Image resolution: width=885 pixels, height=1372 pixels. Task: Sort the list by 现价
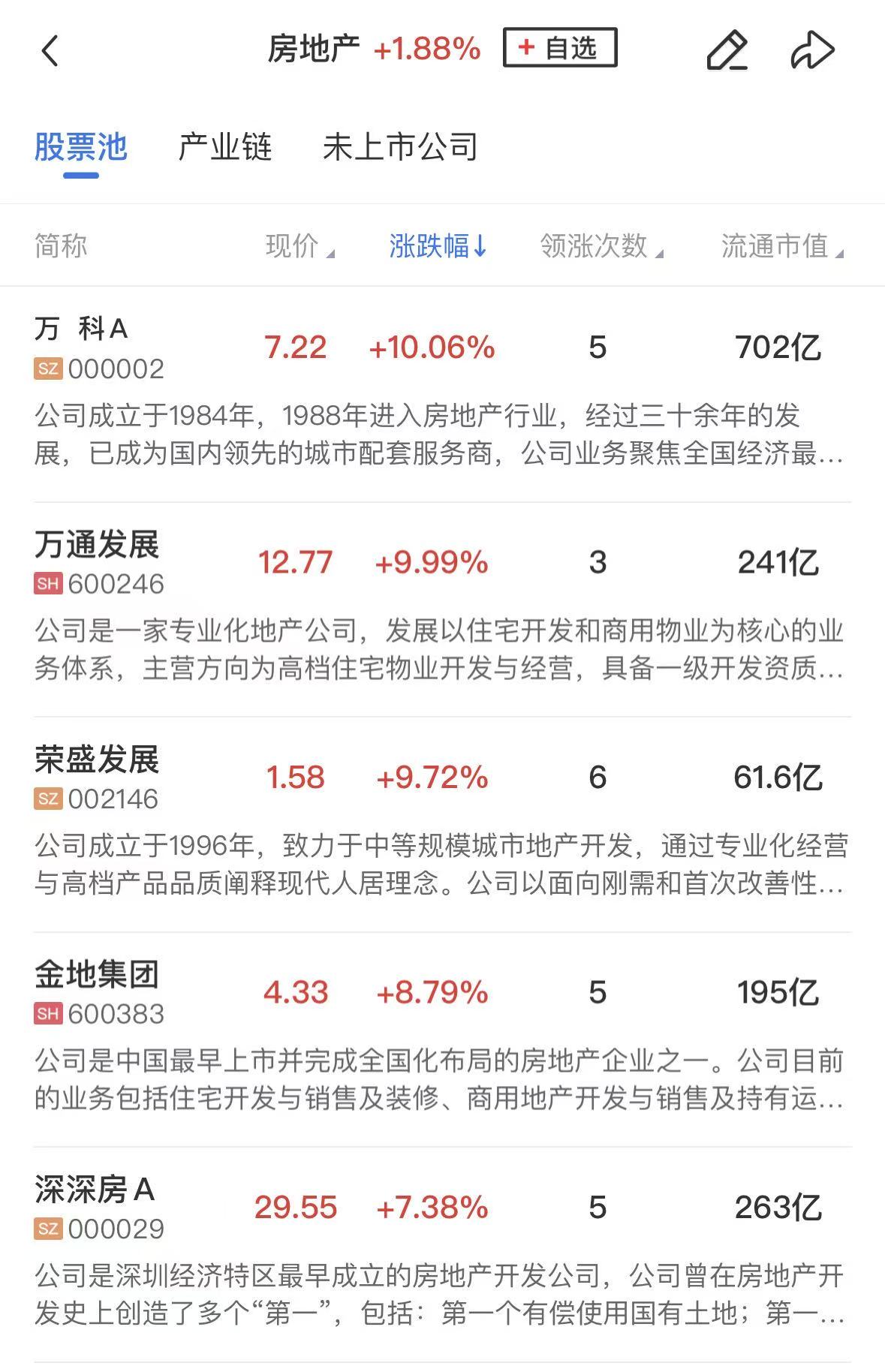tap(300, 246)
